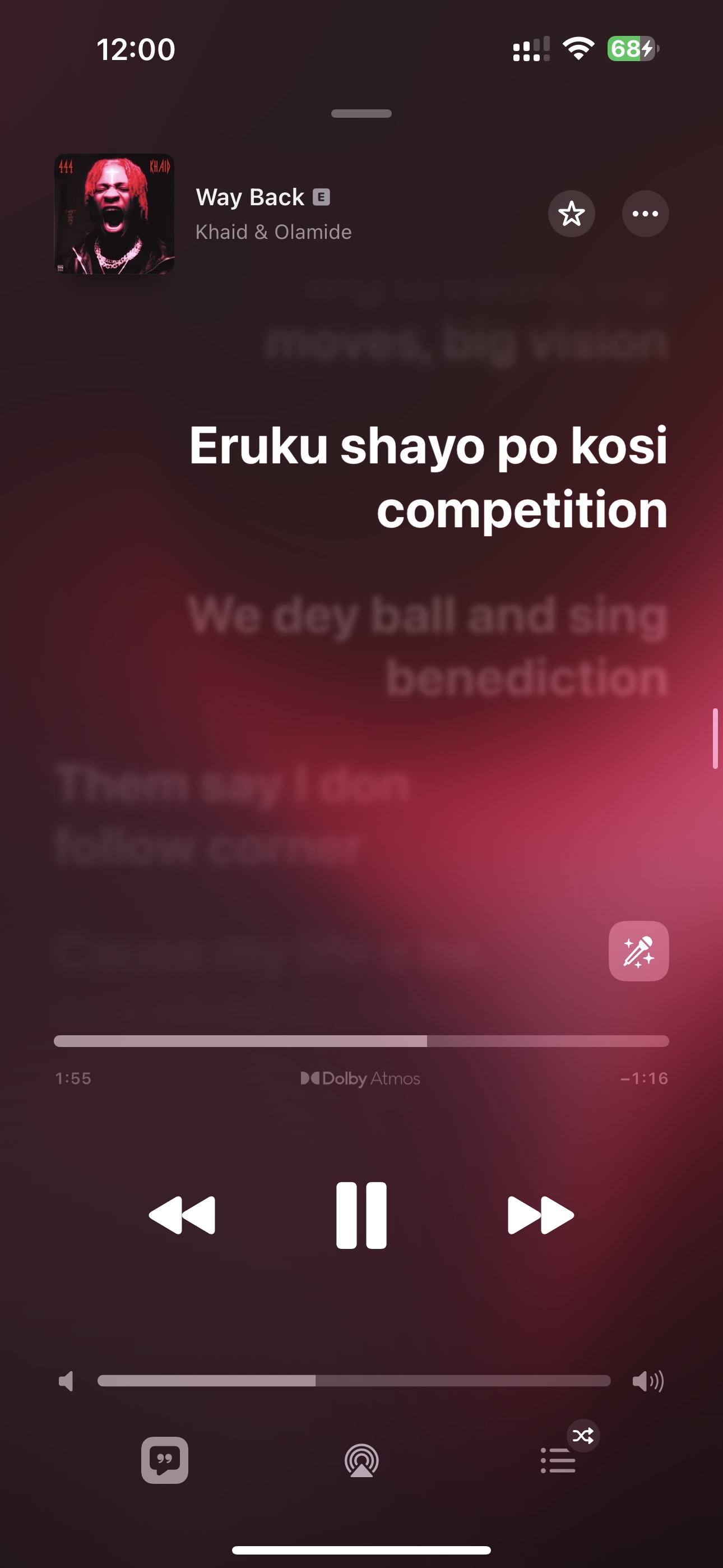Open AirPlay output options
Image resolution: width=723 pixels, height=1568 pixels.
[361, 1460]
